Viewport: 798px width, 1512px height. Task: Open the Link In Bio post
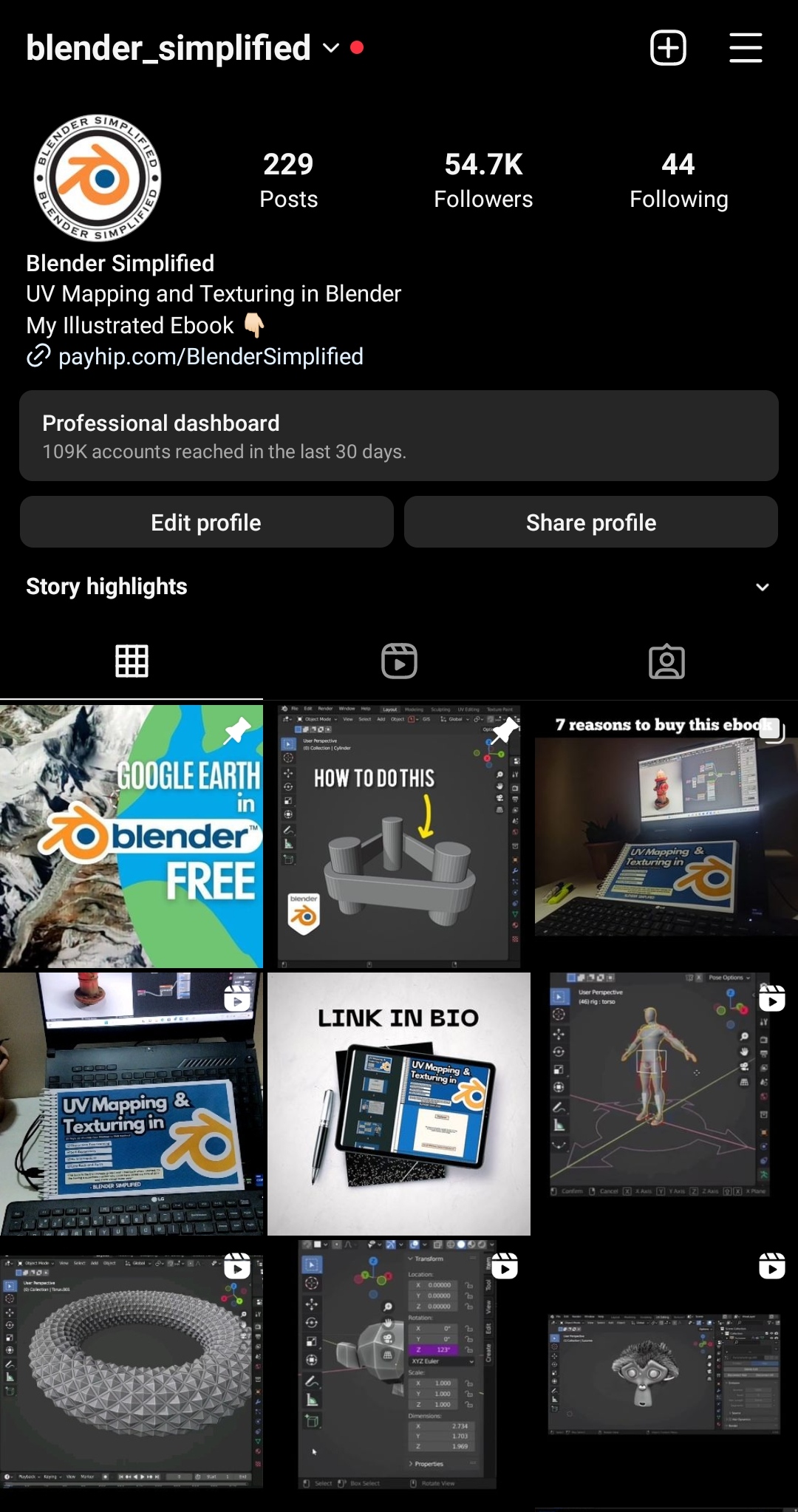399,1103
